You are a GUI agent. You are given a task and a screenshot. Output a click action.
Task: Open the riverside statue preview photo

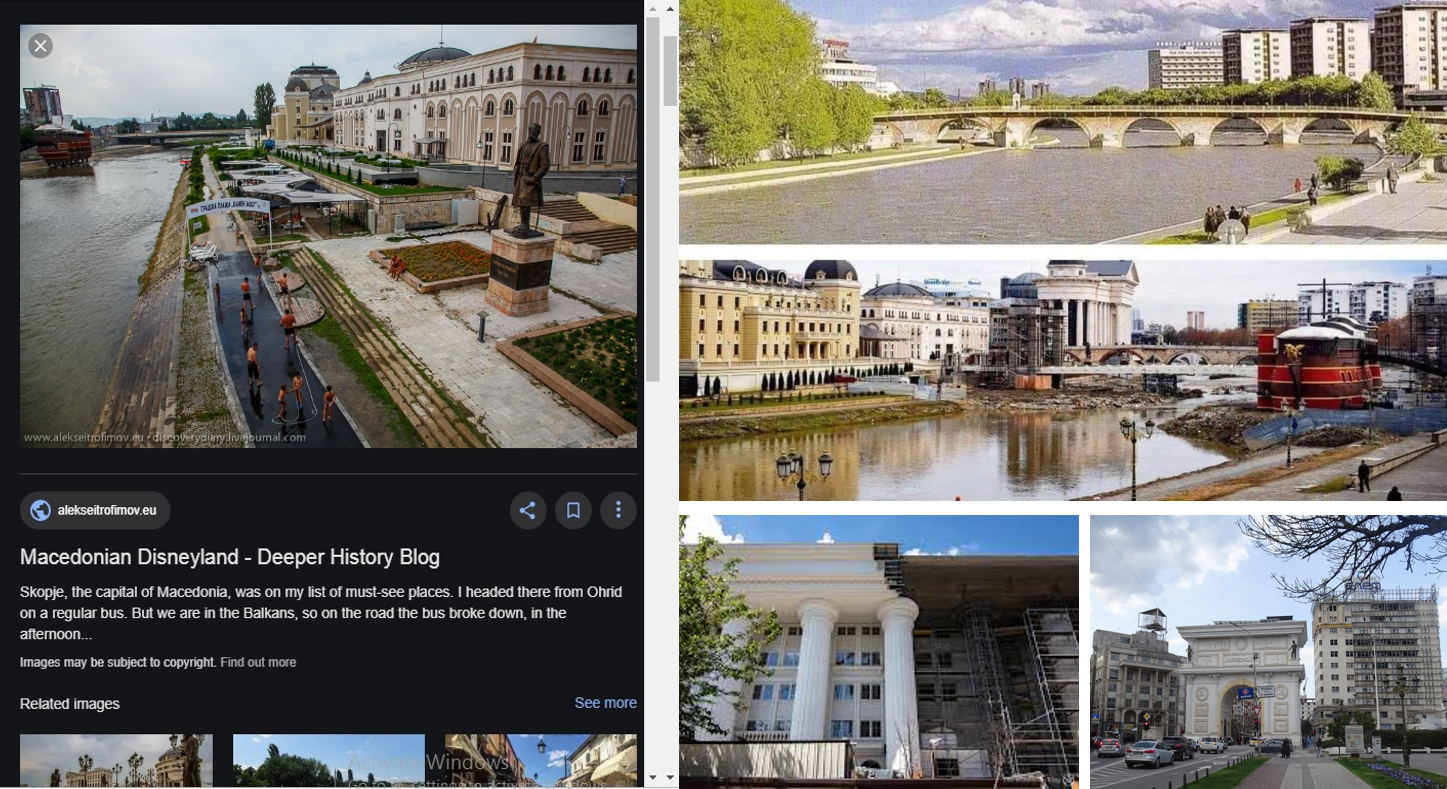coord(328,236)
